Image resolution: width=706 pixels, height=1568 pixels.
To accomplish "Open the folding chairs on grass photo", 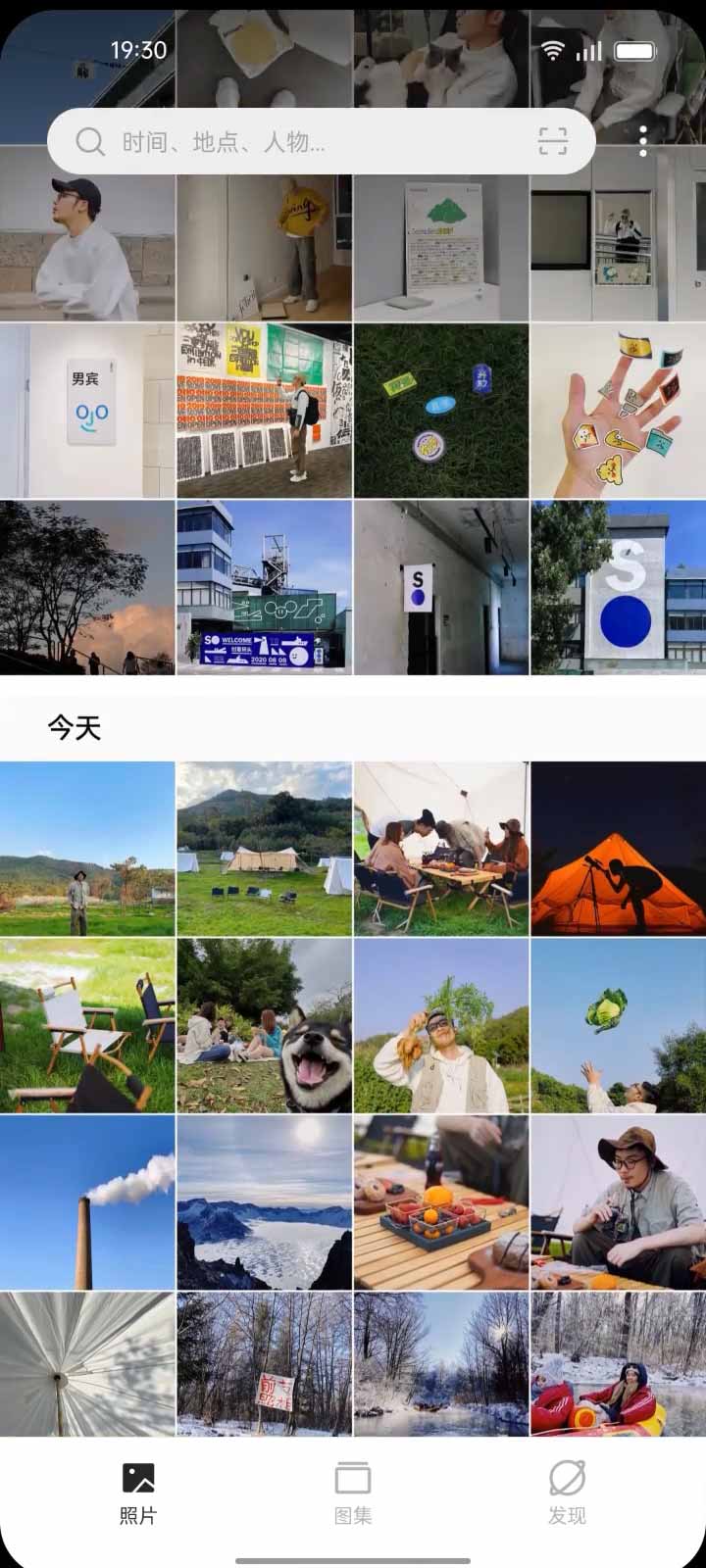I will [87, 1025].
